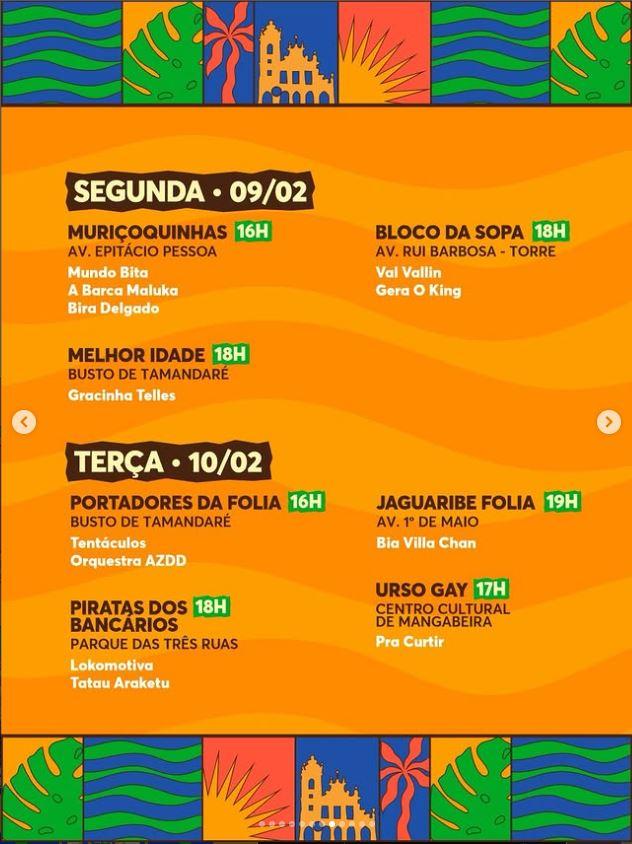Image resolution: width=632 pixels, height=844 pixels.
Task: Tap the carousel page indicator dots
Action: [x=316, y=824]
